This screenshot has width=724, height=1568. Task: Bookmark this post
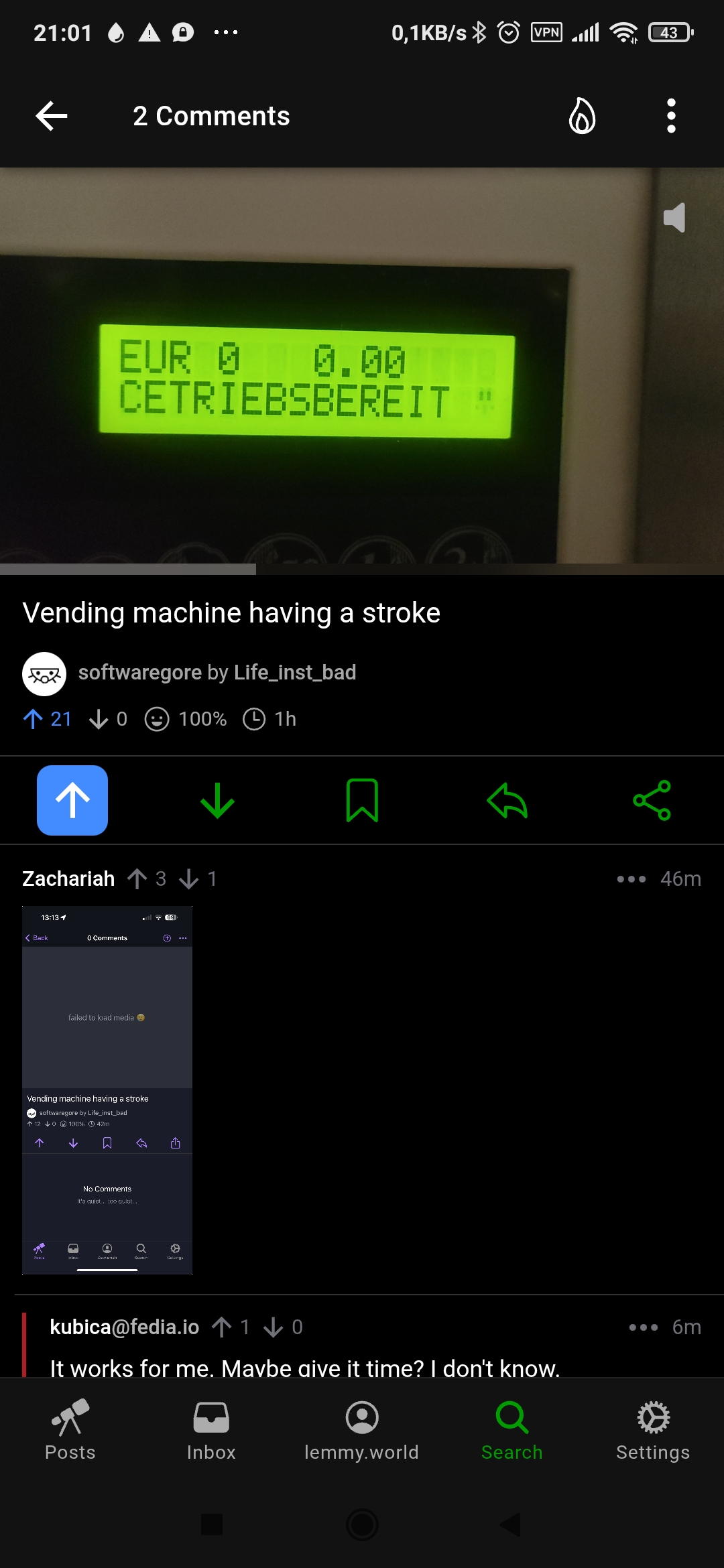pyautogui.click(x=362, y=800)
